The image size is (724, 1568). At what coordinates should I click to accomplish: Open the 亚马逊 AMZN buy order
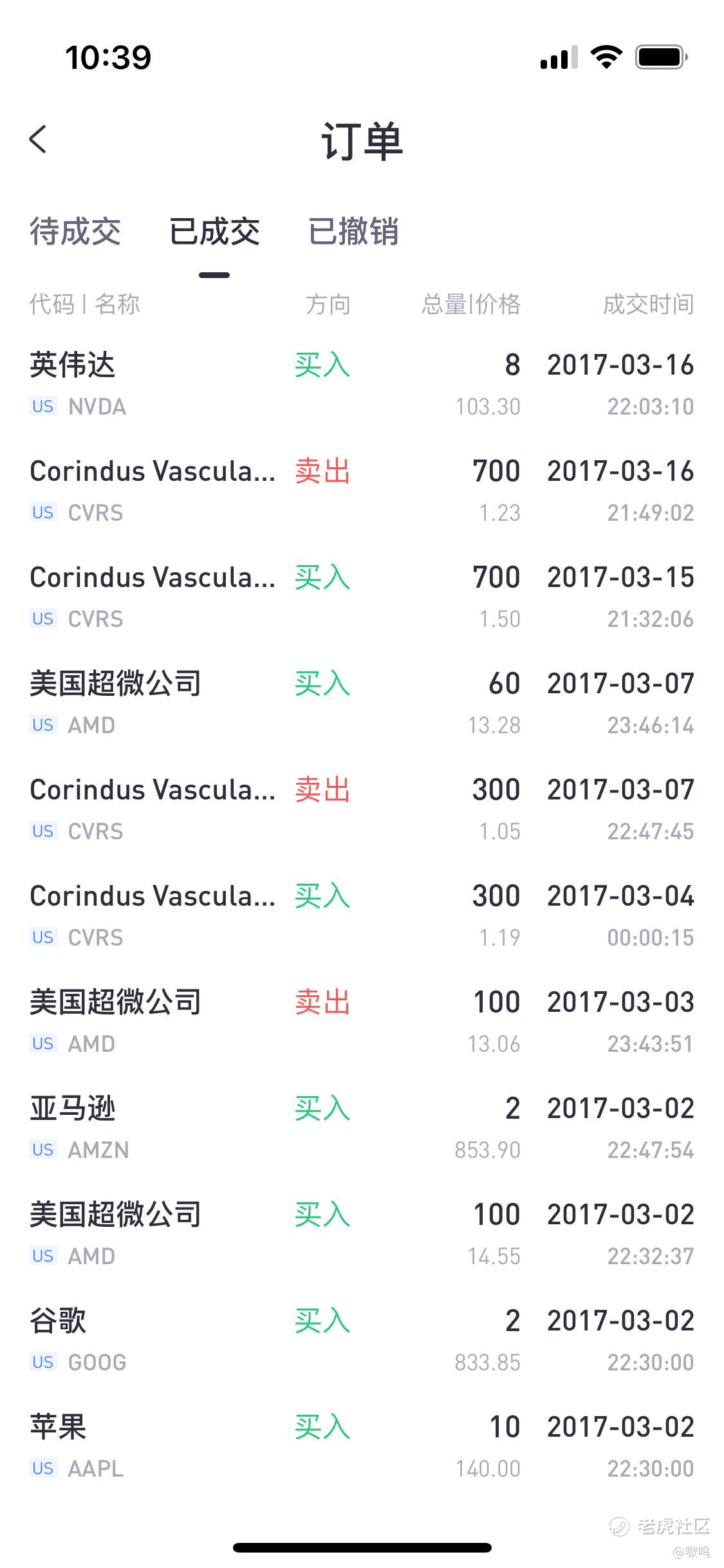362,1128
